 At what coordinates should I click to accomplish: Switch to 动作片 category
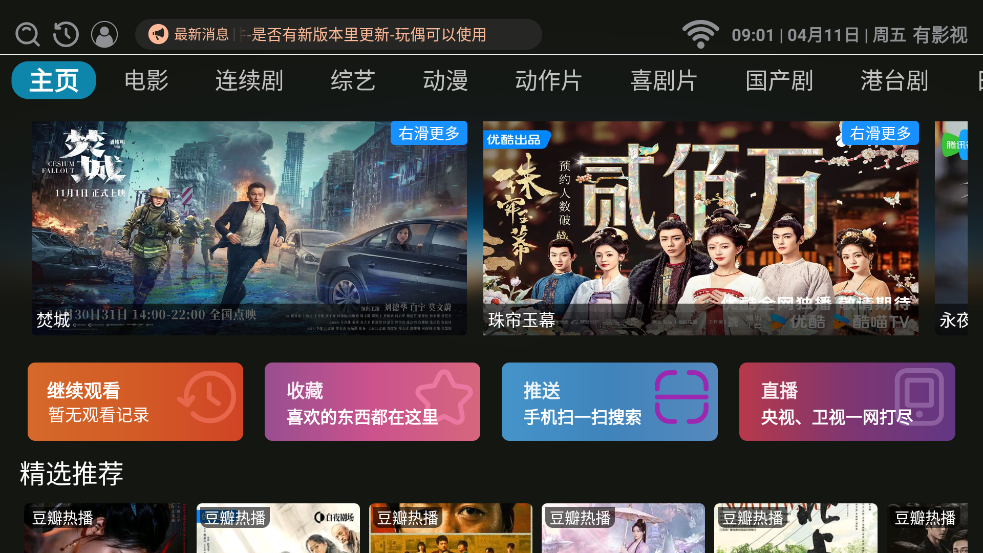(548, 81)
